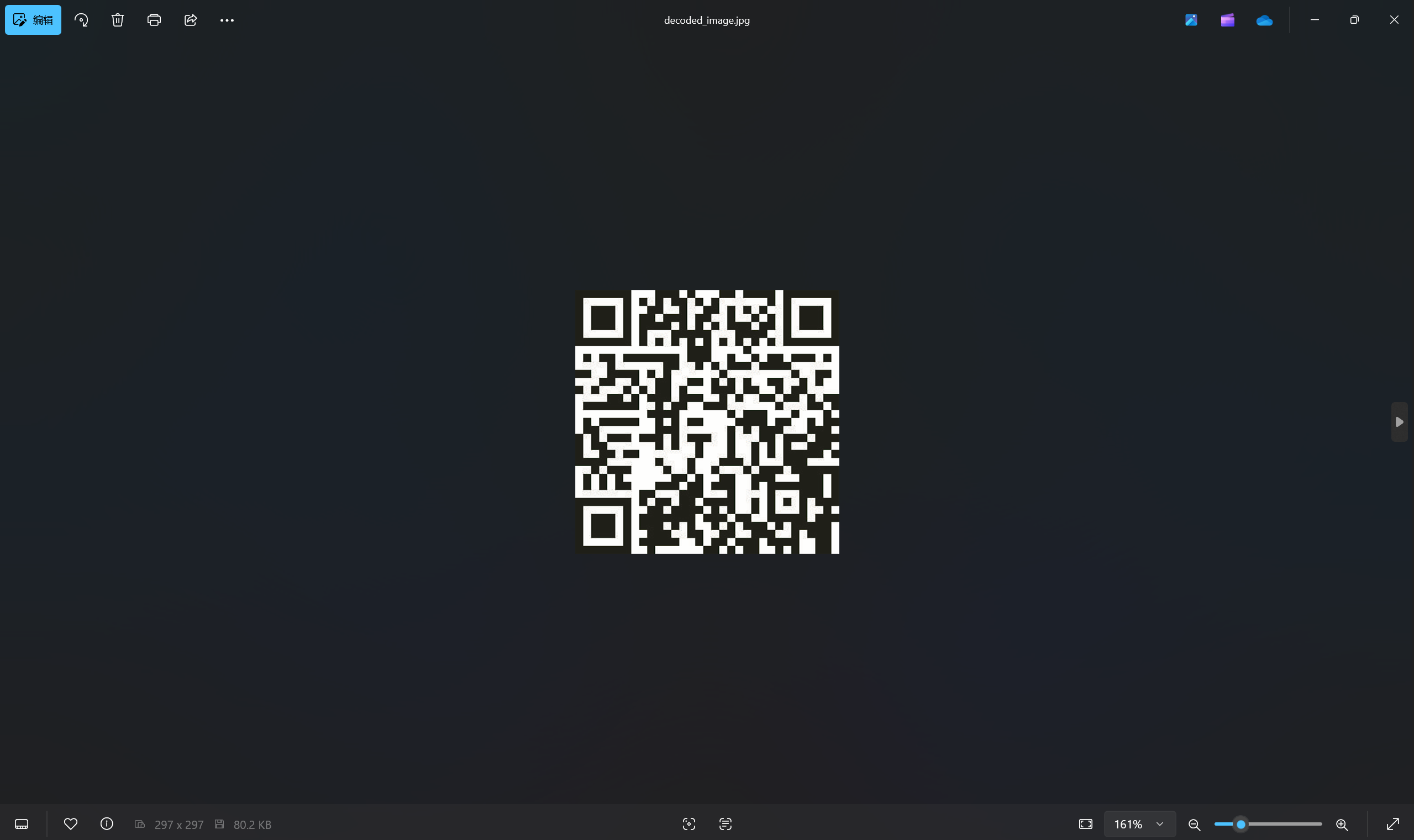Image resolution: width=1414 pixels, height=840 pixels.
Task: Zoom in with magnifier plus
Action: 1342,825
